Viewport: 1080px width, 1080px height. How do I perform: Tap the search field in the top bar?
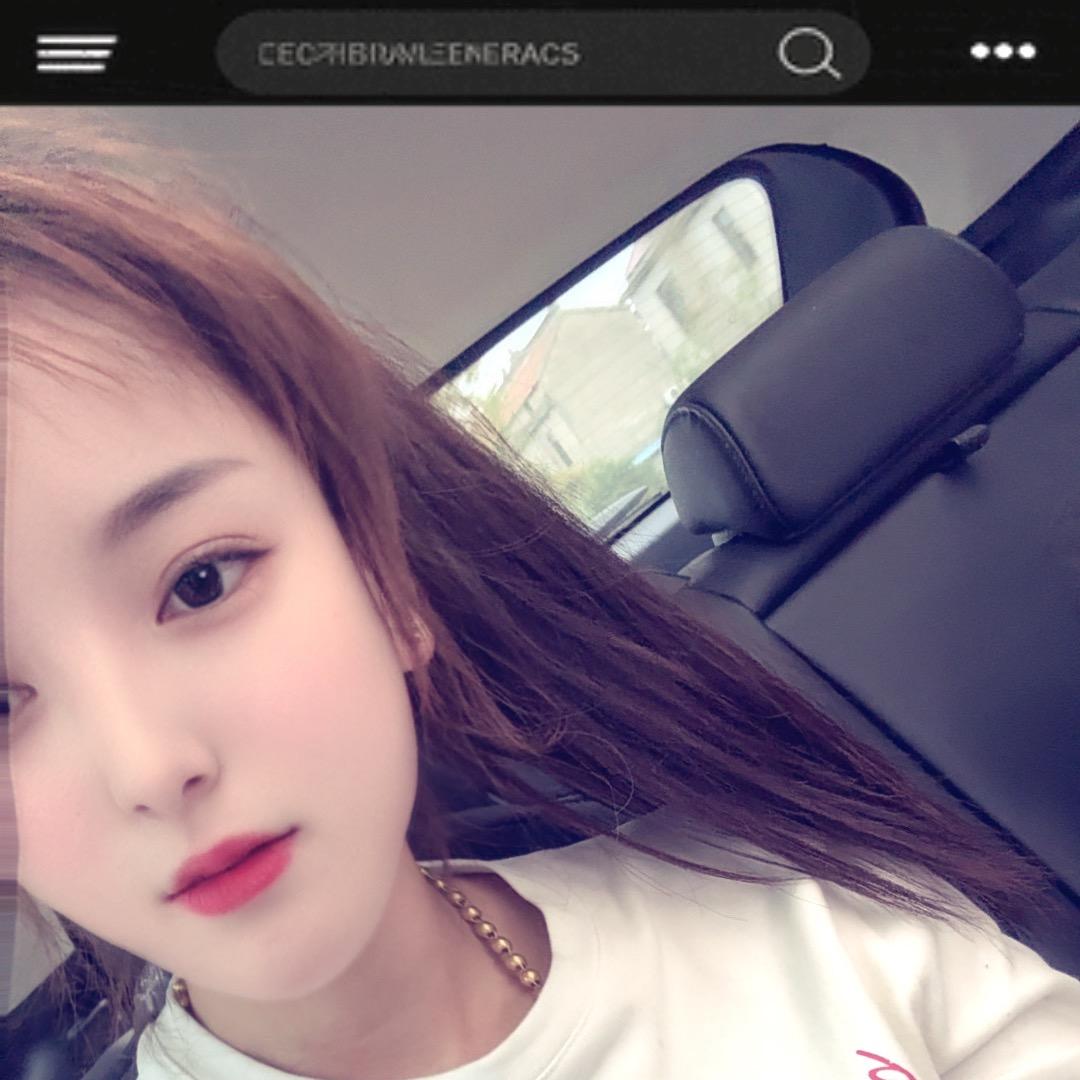480,54
